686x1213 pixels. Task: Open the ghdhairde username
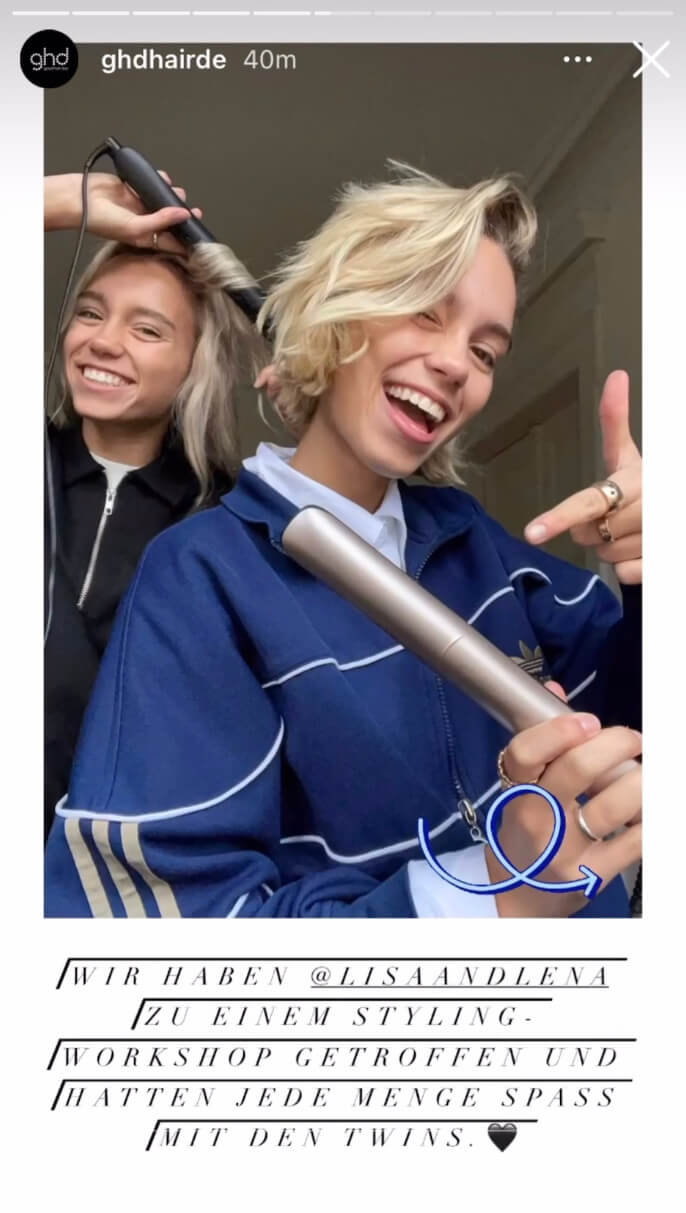click(x=164, y=60)
